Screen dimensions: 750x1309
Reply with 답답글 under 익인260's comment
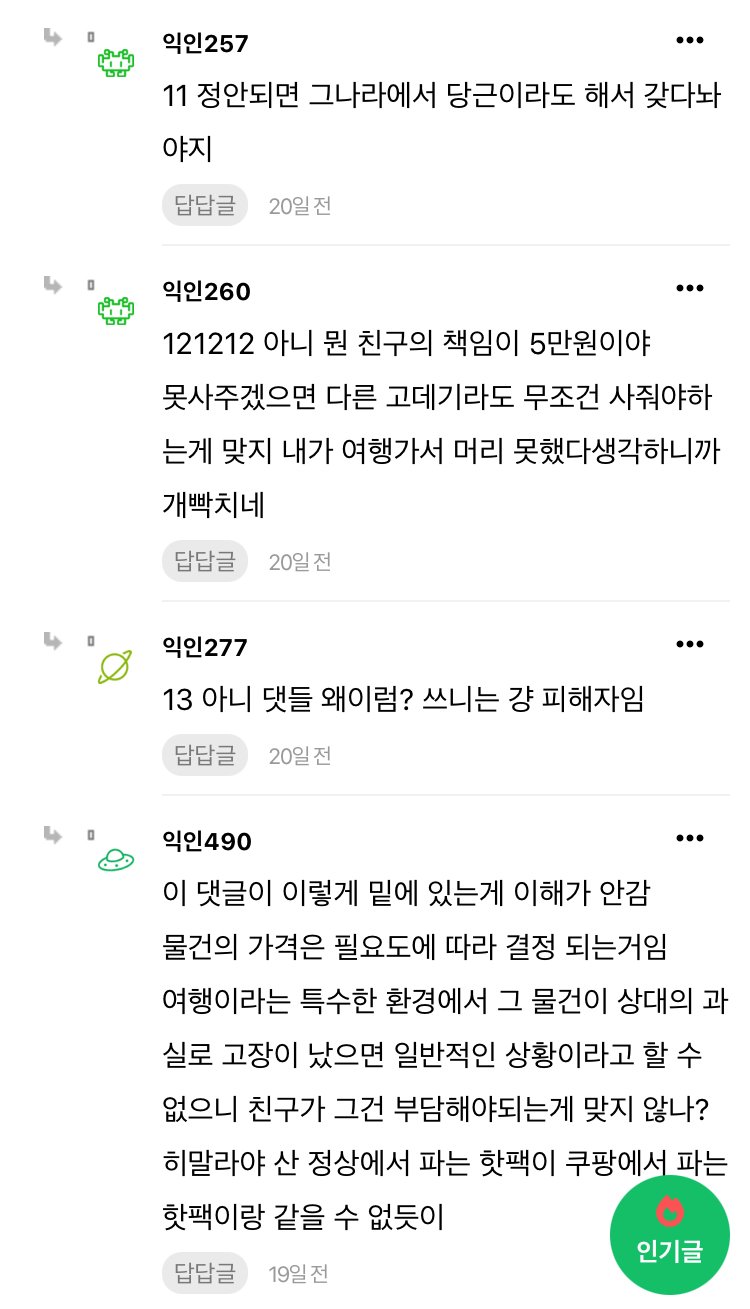[205, 561]
